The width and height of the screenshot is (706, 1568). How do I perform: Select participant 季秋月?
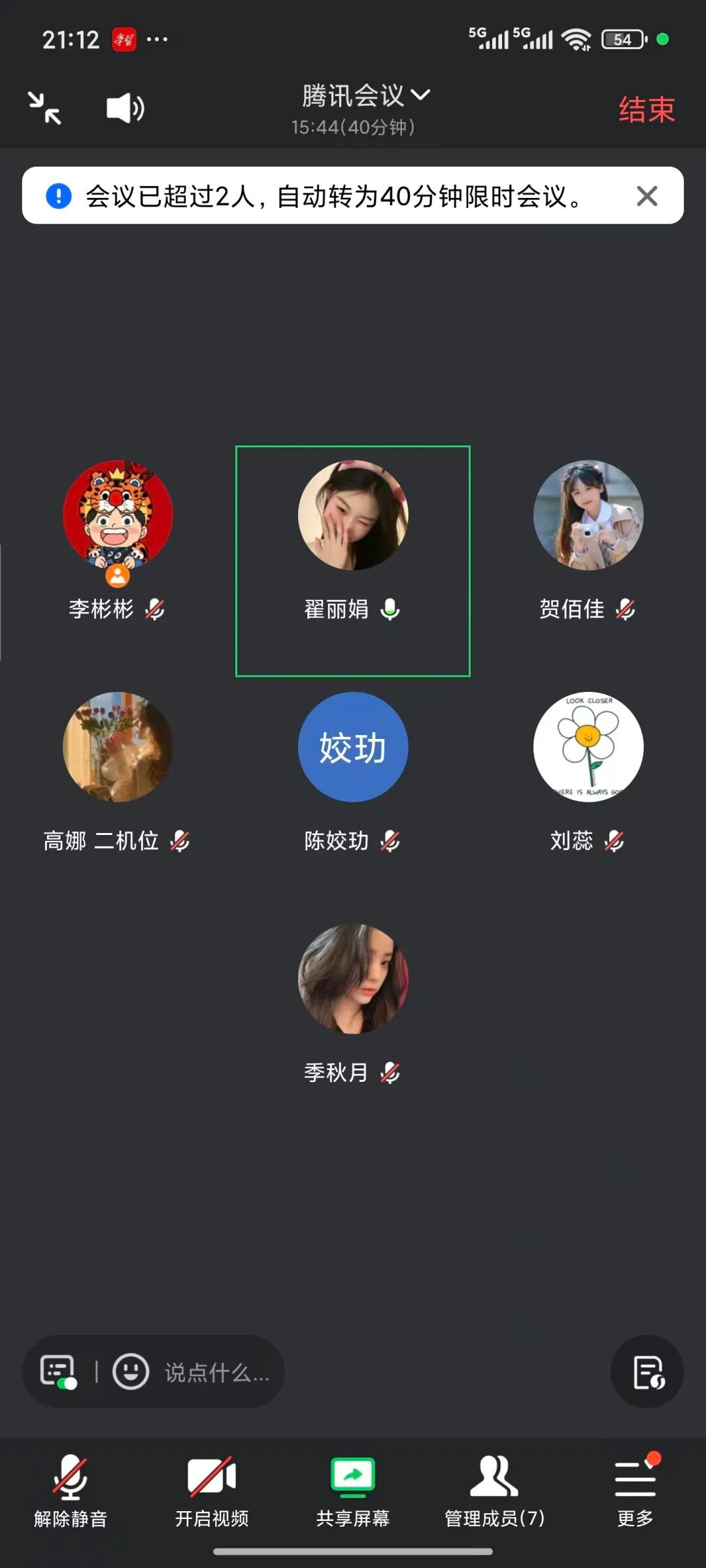click(353, 979)
